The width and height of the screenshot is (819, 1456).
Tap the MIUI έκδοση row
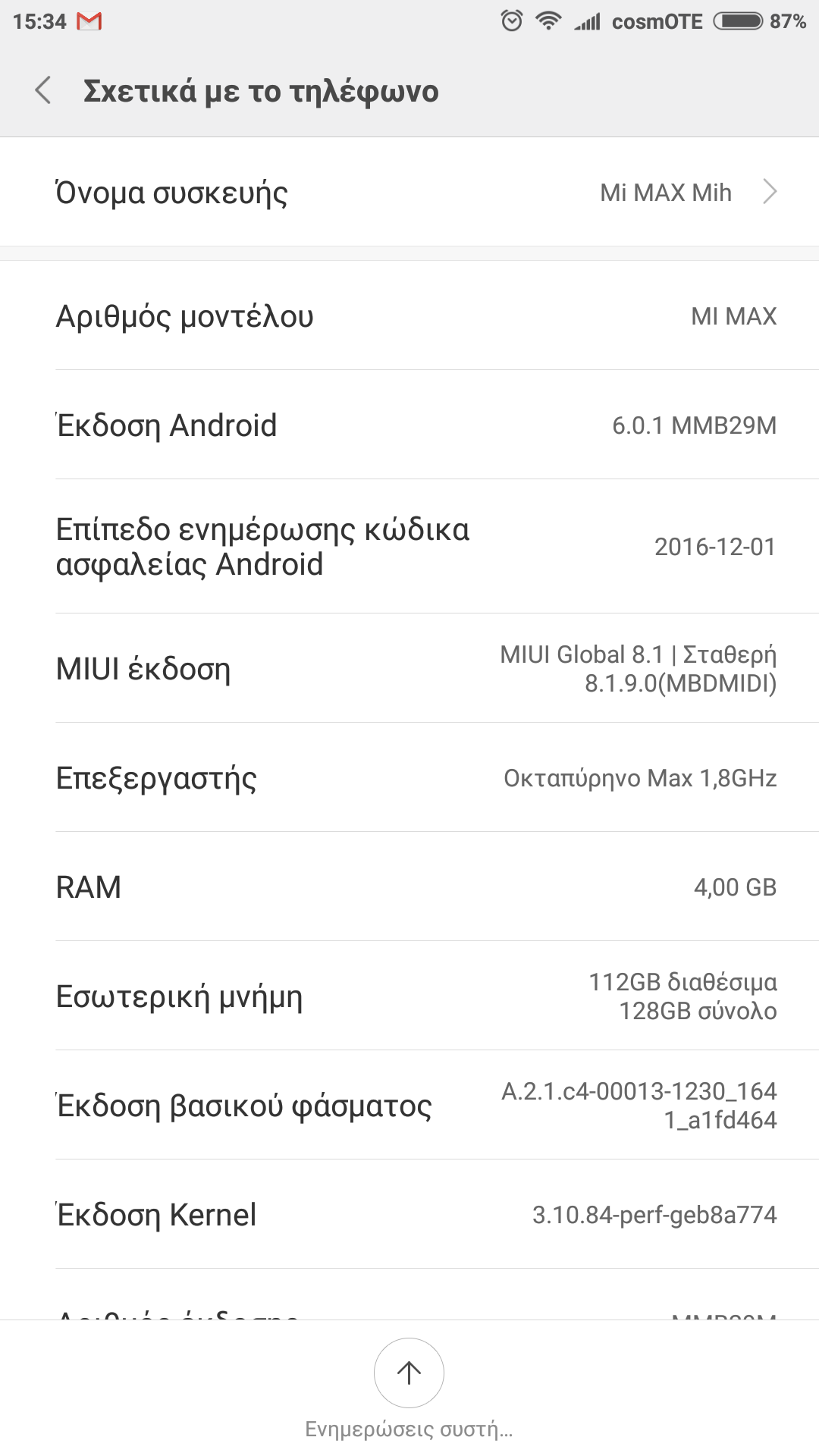tap(409, 669)
